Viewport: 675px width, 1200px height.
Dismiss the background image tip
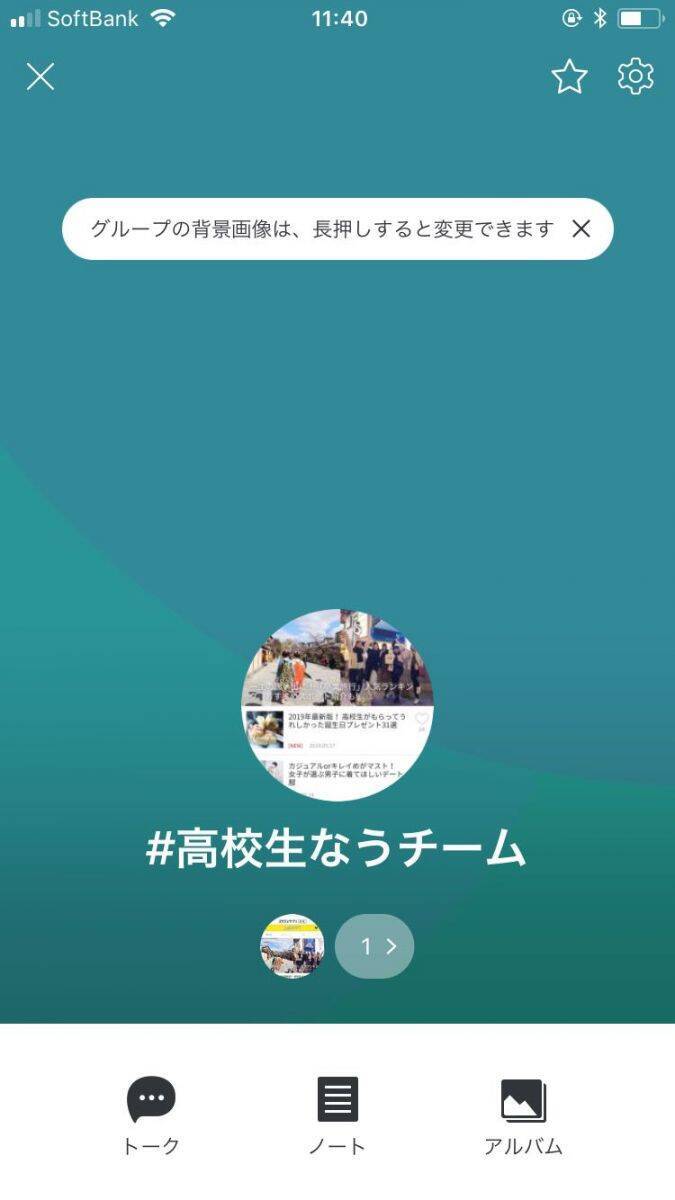[x=581, y=229]
